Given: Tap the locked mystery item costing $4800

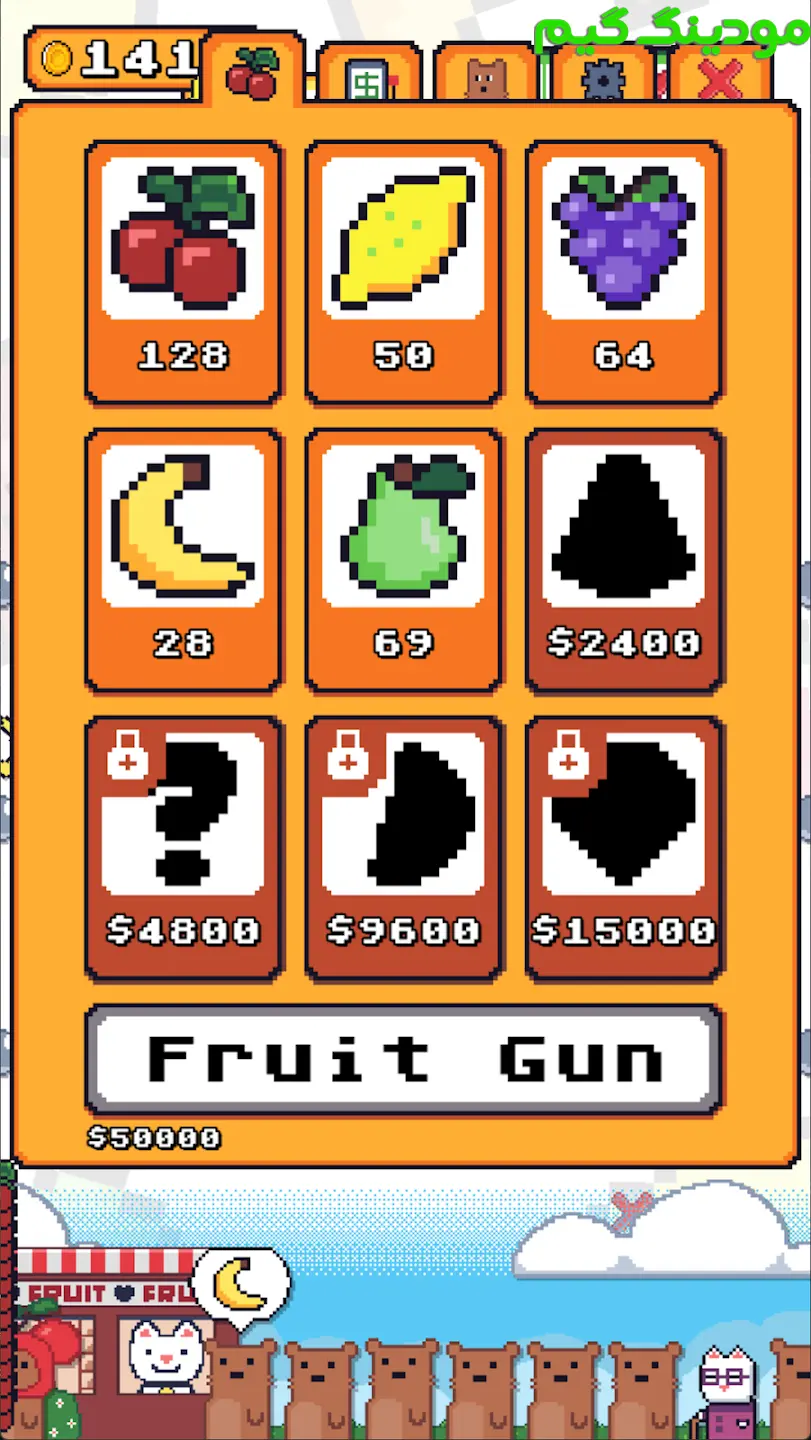Looking at the screenshot, I should coord(183,848).
